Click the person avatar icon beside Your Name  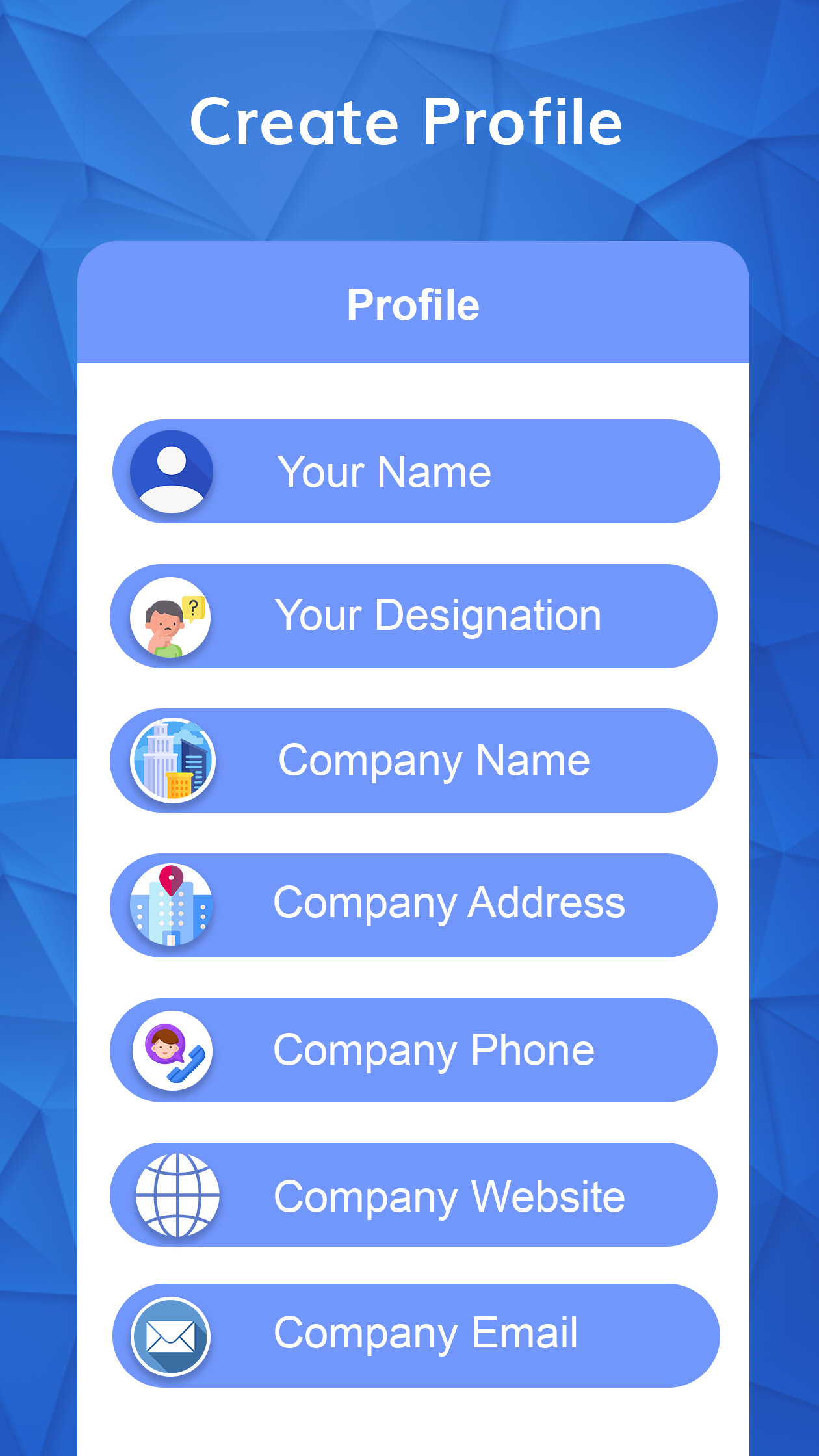[172, 471]
